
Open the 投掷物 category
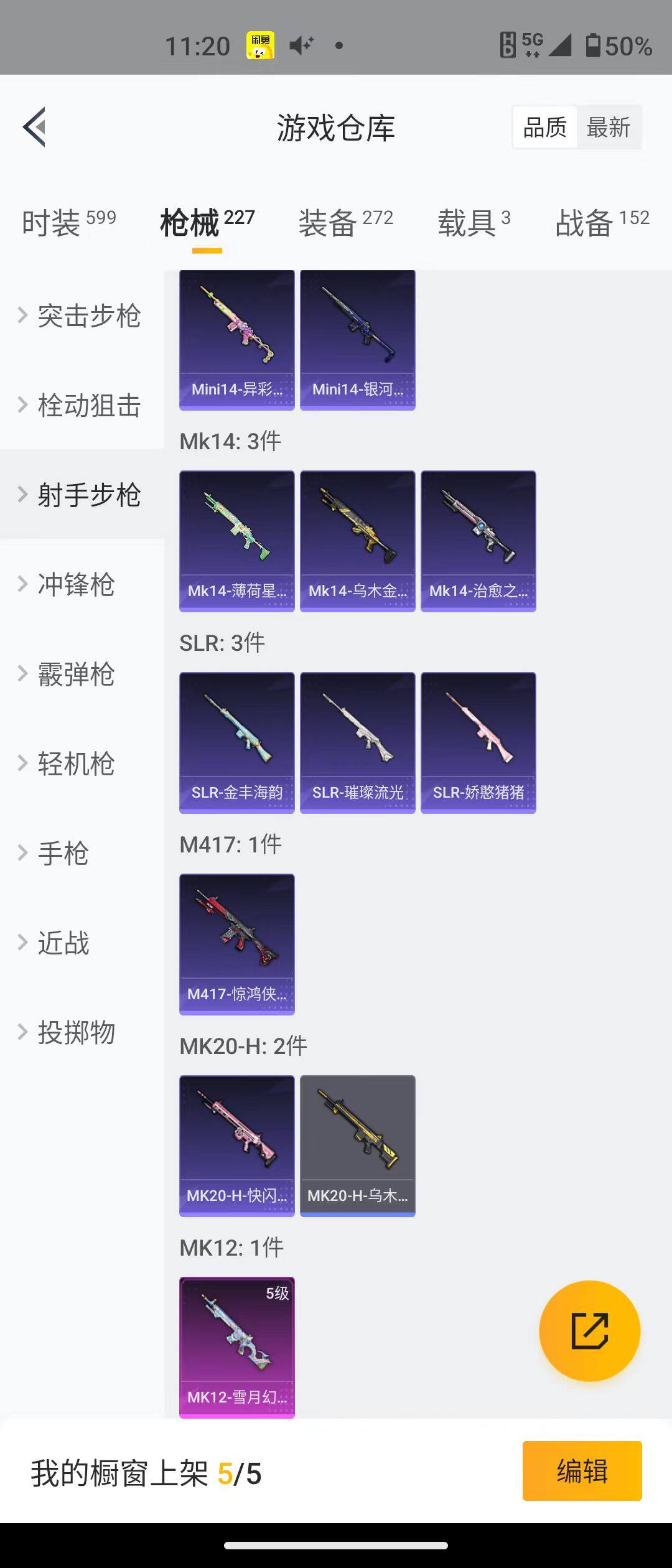(x=76, y=1033)
